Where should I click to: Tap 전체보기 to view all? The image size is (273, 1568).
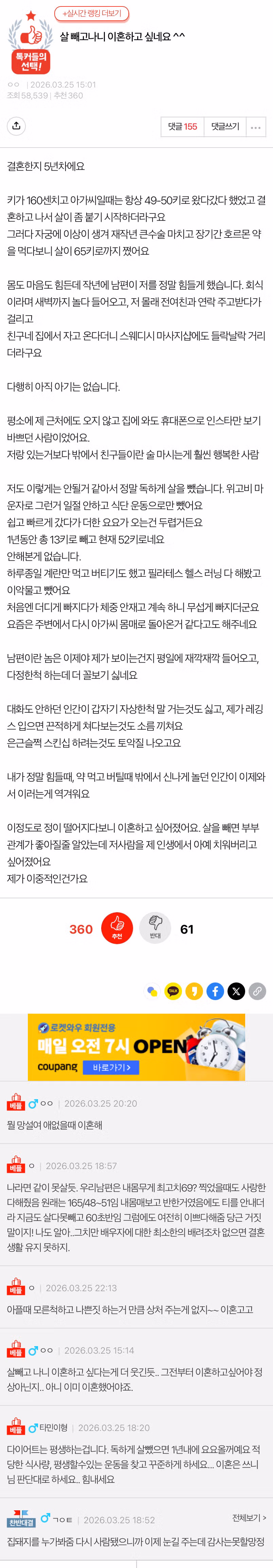pos(249,1517)
